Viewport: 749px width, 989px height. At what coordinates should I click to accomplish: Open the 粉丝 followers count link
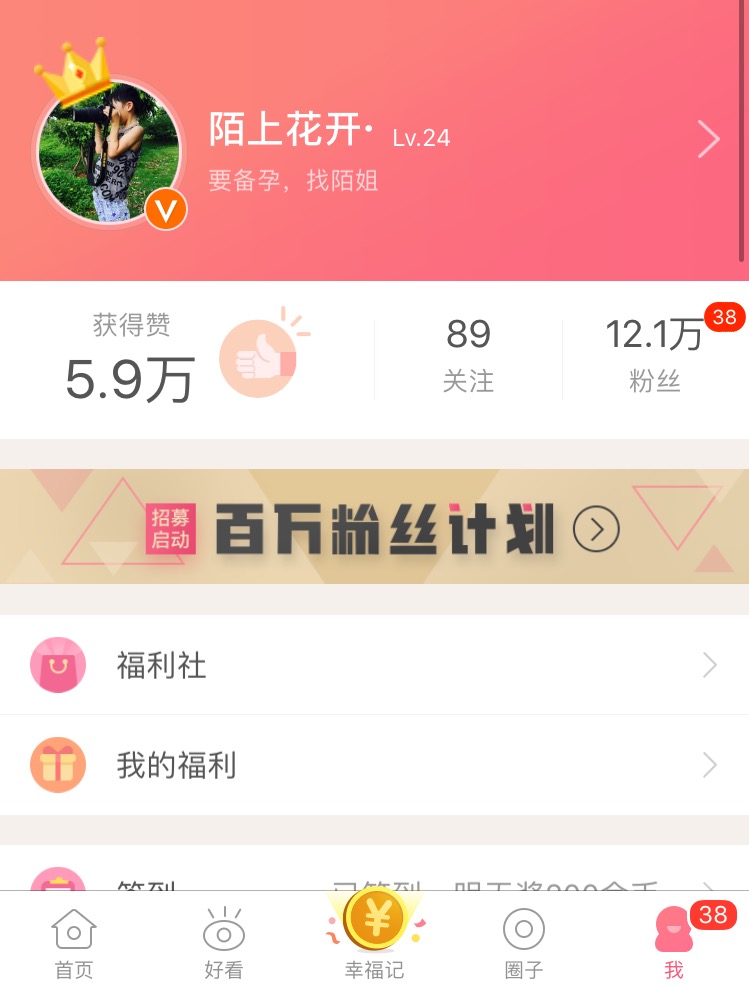pos(654,355)
